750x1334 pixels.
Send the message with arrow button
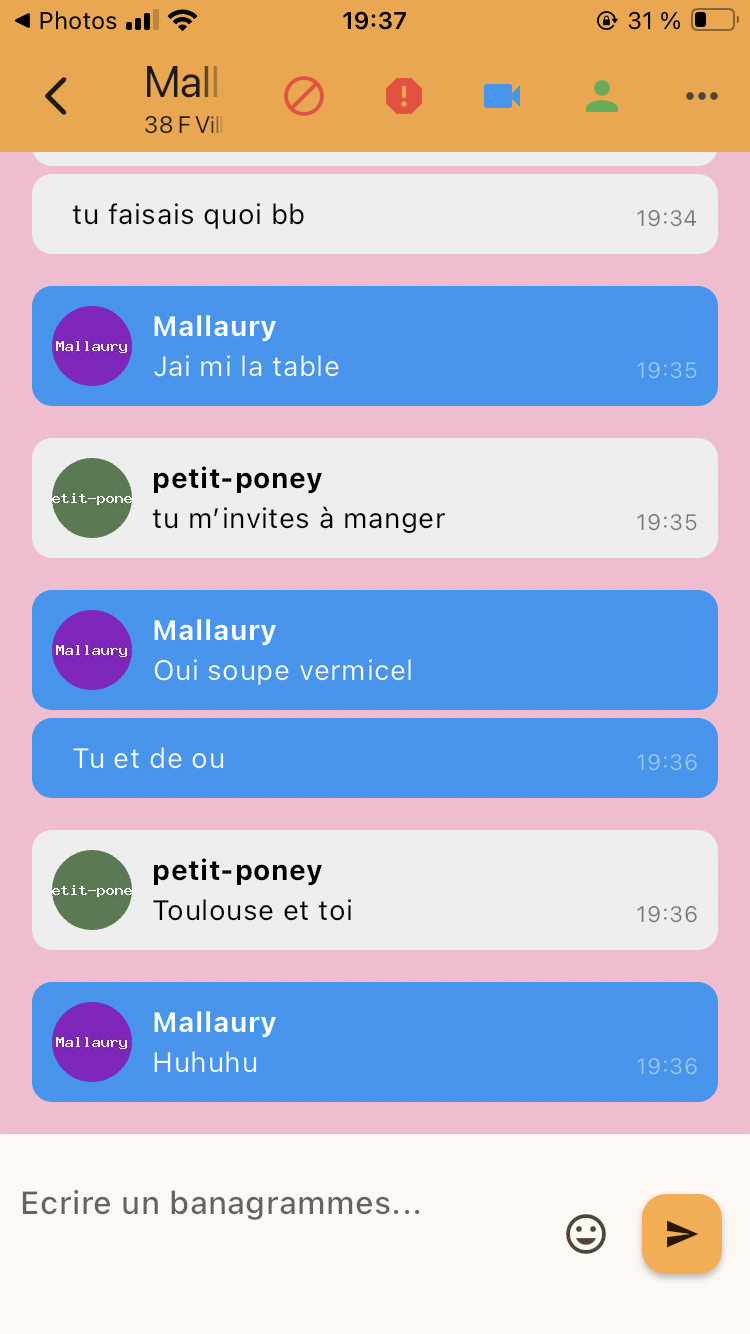pyautogui.click(x=682, y=1233)
